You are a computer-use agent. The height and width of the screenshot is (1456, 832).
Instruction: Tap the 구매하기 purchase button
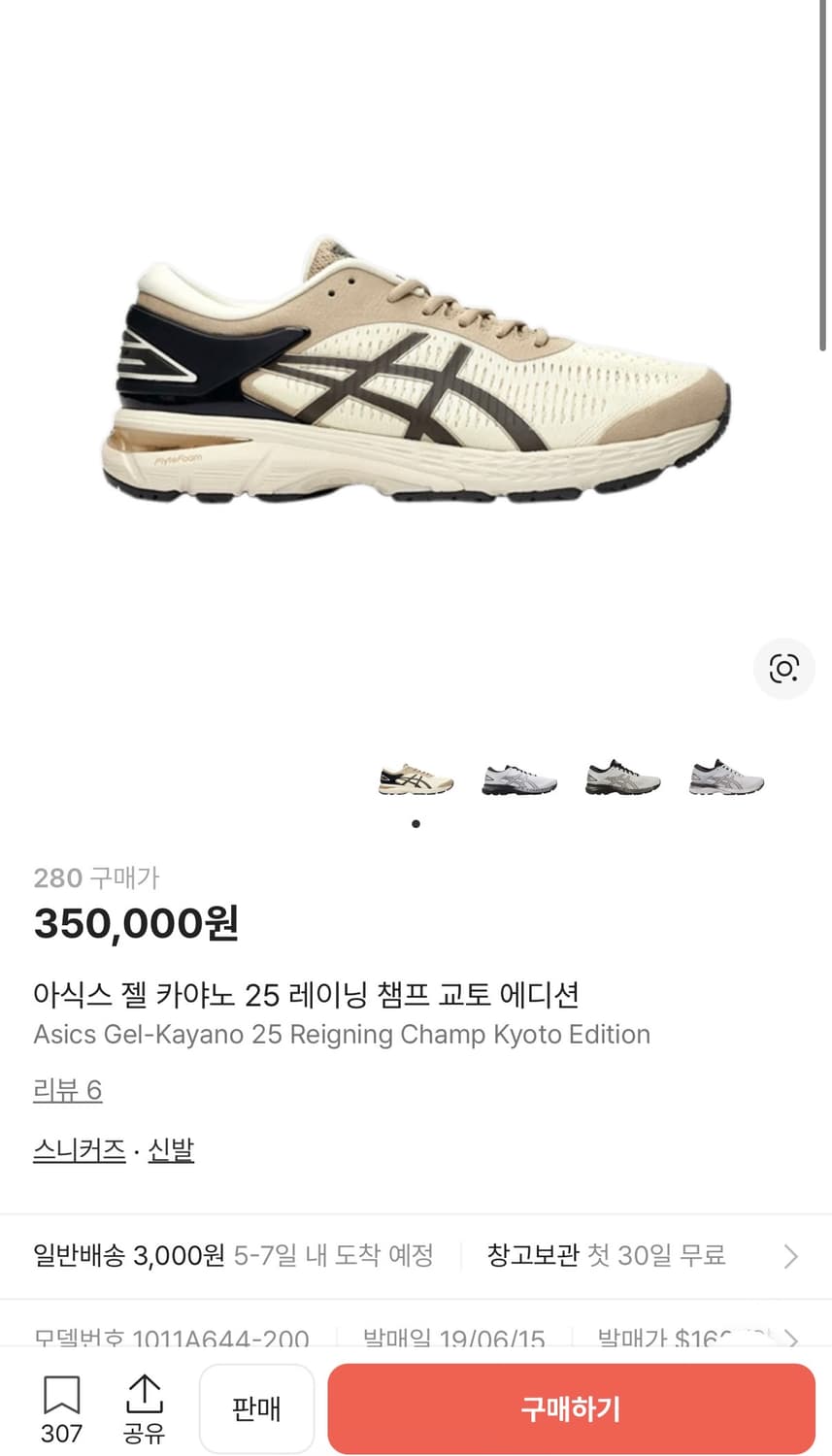click(570, 1408)
